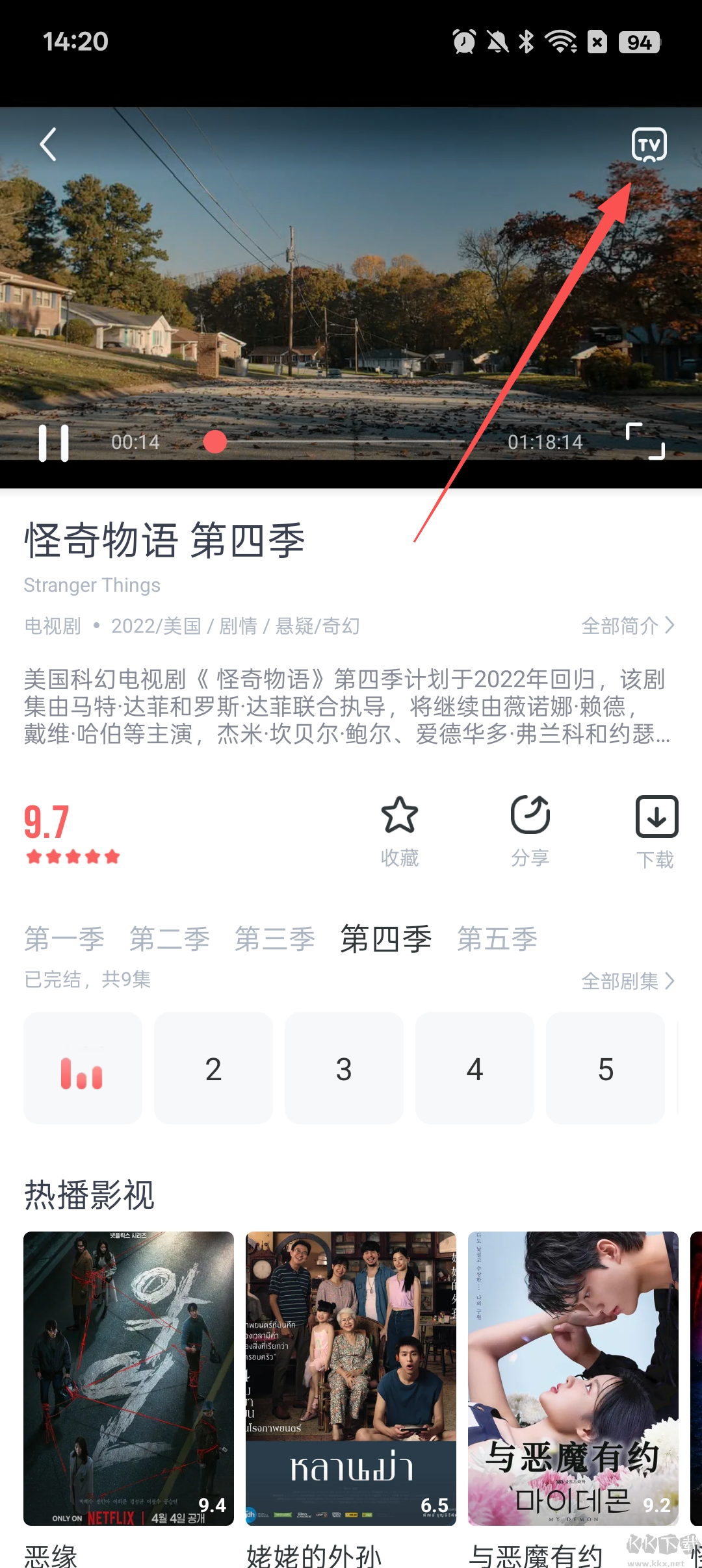Image resolution: width=702 pixels, height=1568 pixels.
Task: Cast the video to TV
Action: pyautogui.click(x=649, y=145)
